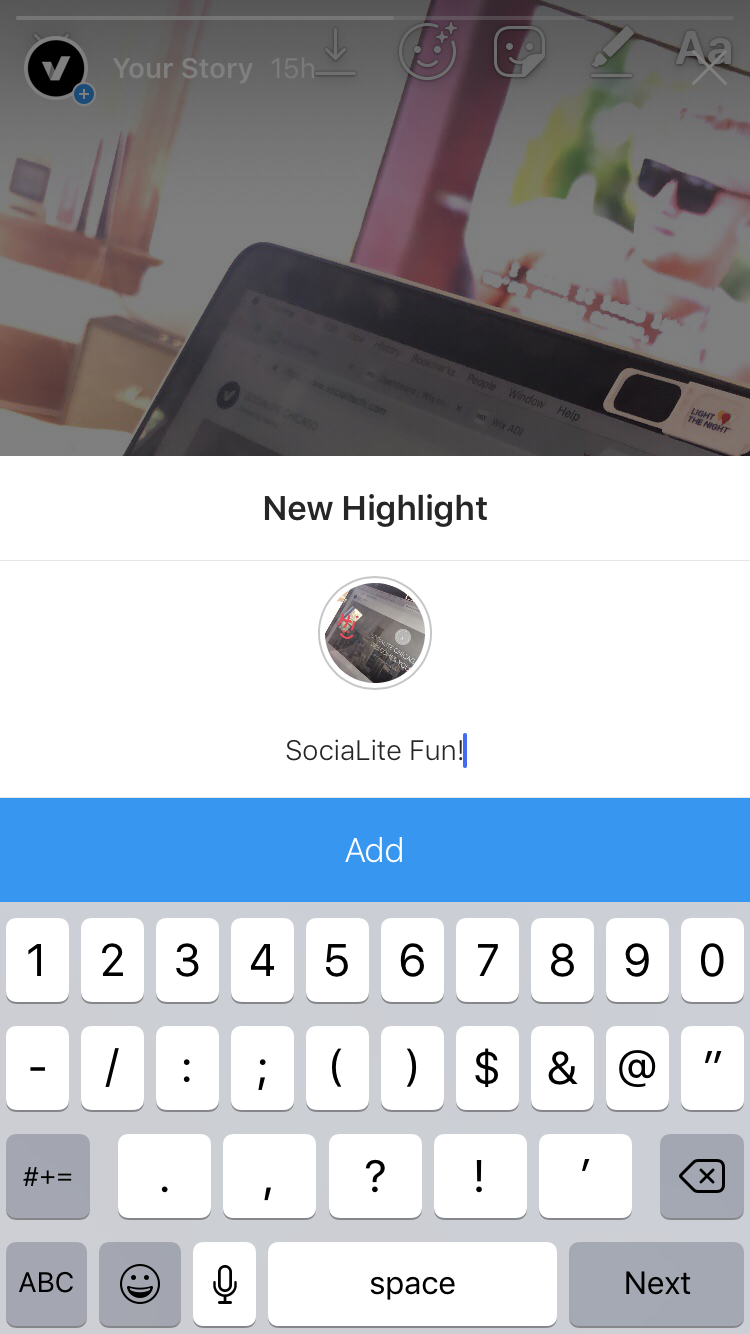Close the story with the X
This screenshot has height=1334, width=750.
(709, 70)
